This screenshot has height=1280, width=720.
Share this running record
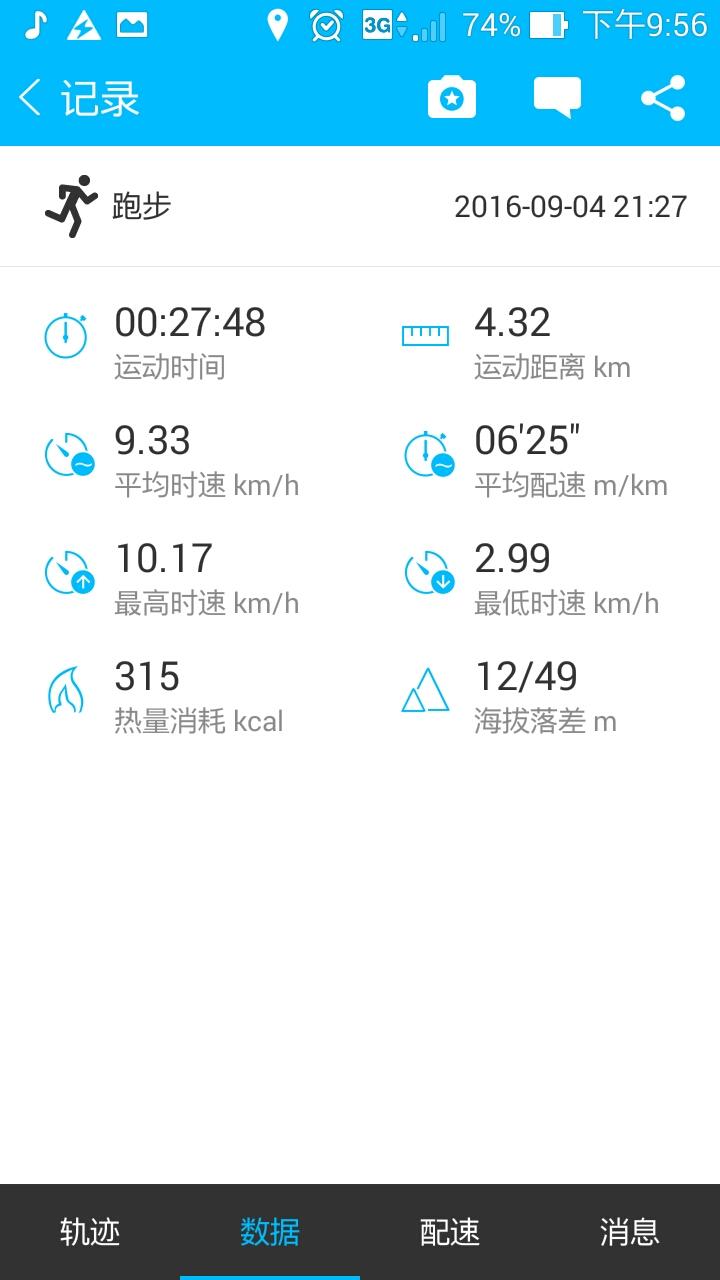(663, 98)
